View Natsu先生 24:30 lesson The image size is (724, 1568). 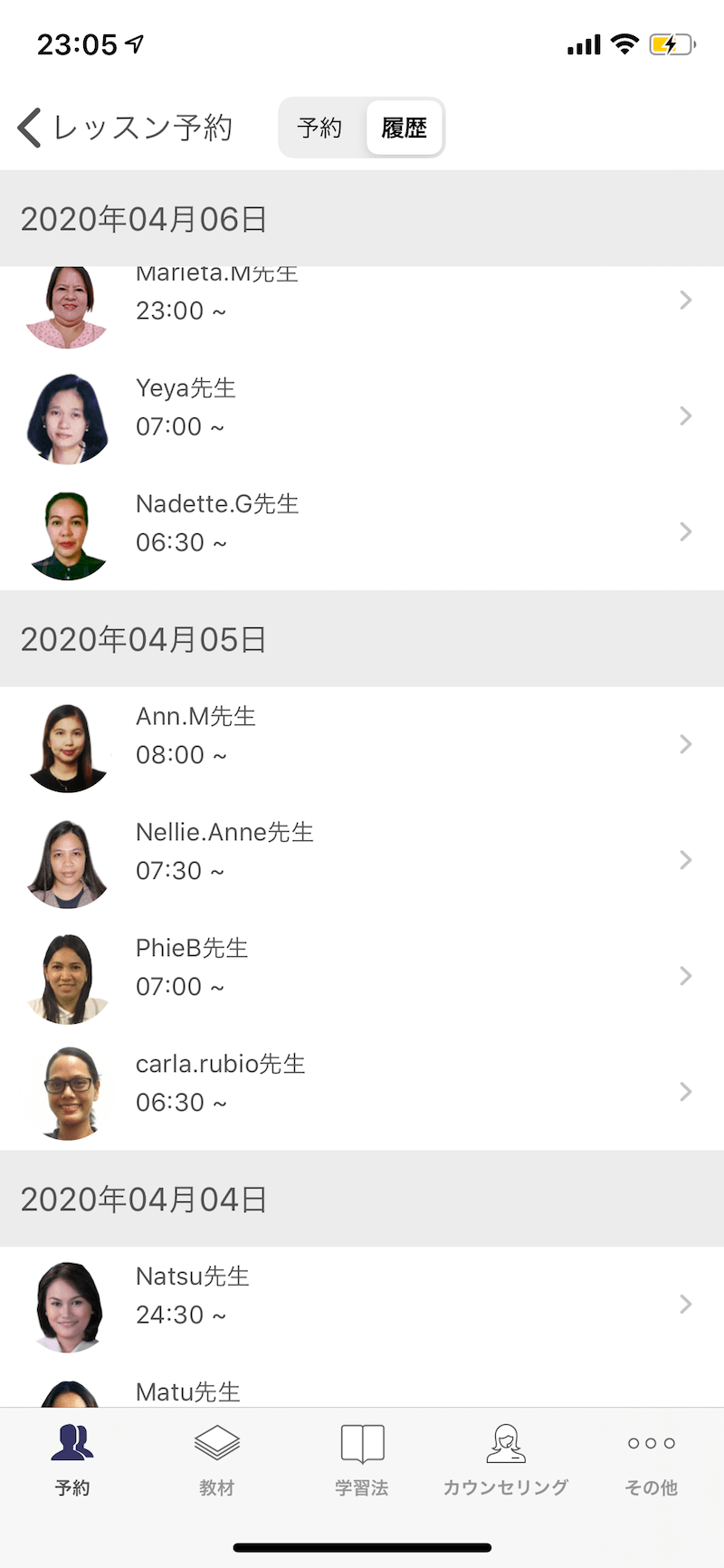tap(362, 1304)
